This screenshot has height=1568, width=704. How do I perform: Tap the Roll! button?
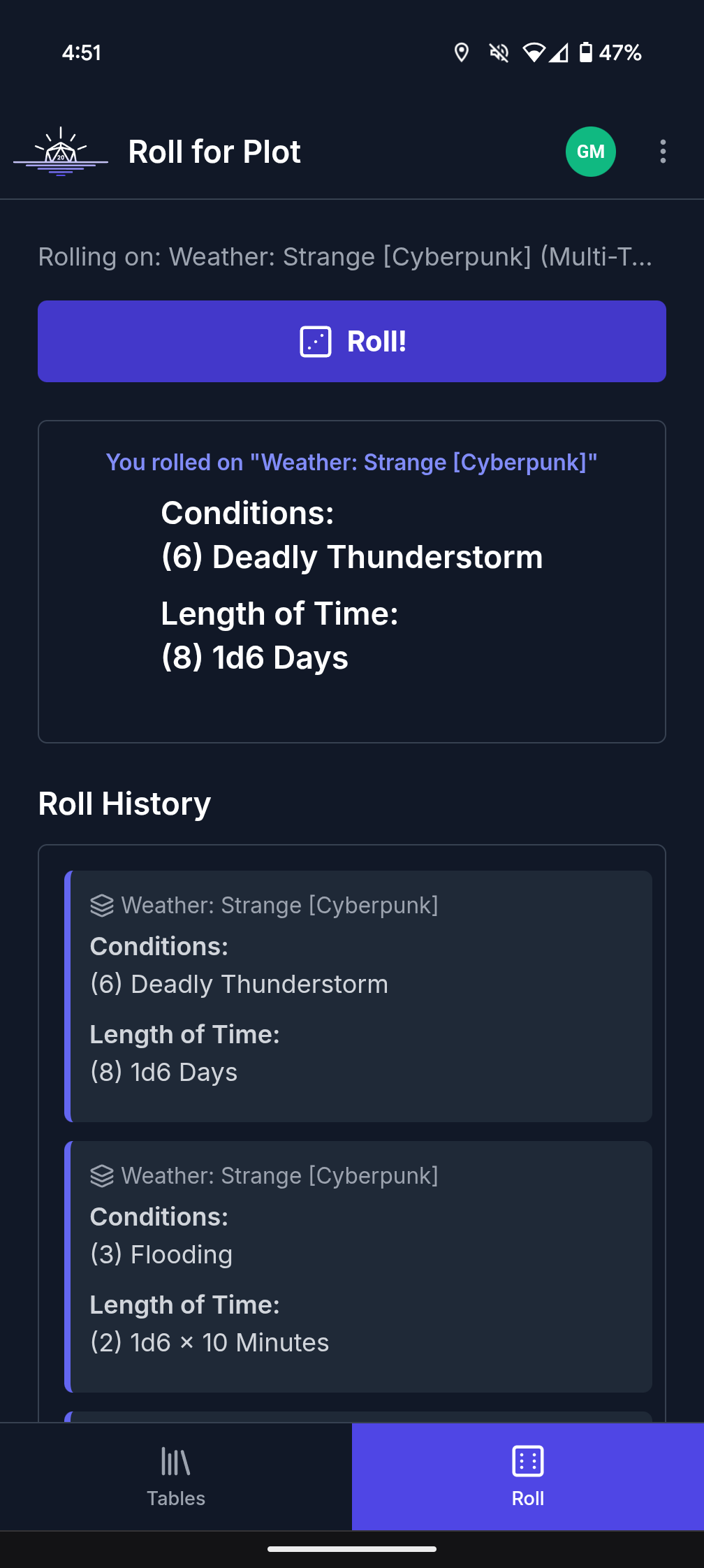[352, 342]
